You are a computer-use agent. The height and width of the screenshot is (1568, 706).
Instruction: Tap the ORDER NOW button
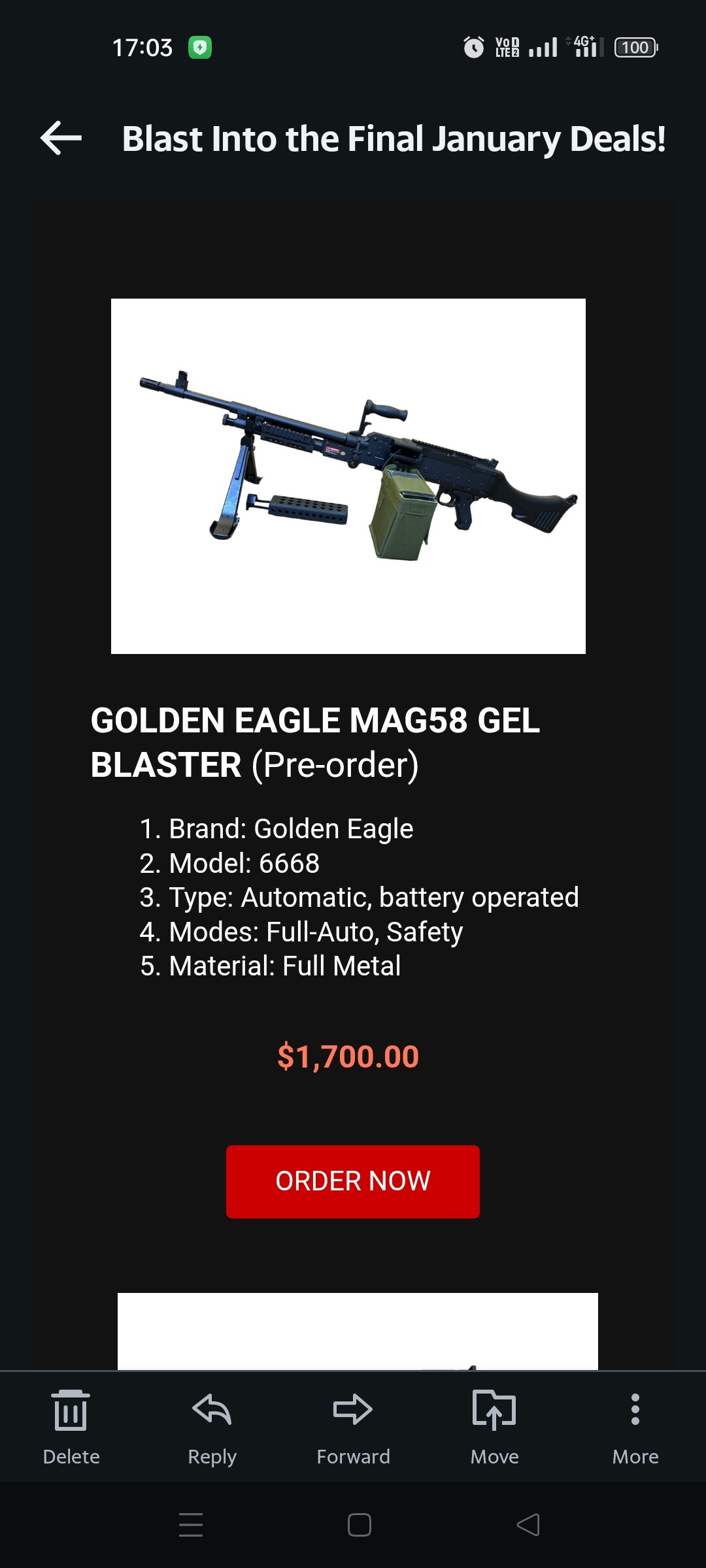coord(352,1181)
